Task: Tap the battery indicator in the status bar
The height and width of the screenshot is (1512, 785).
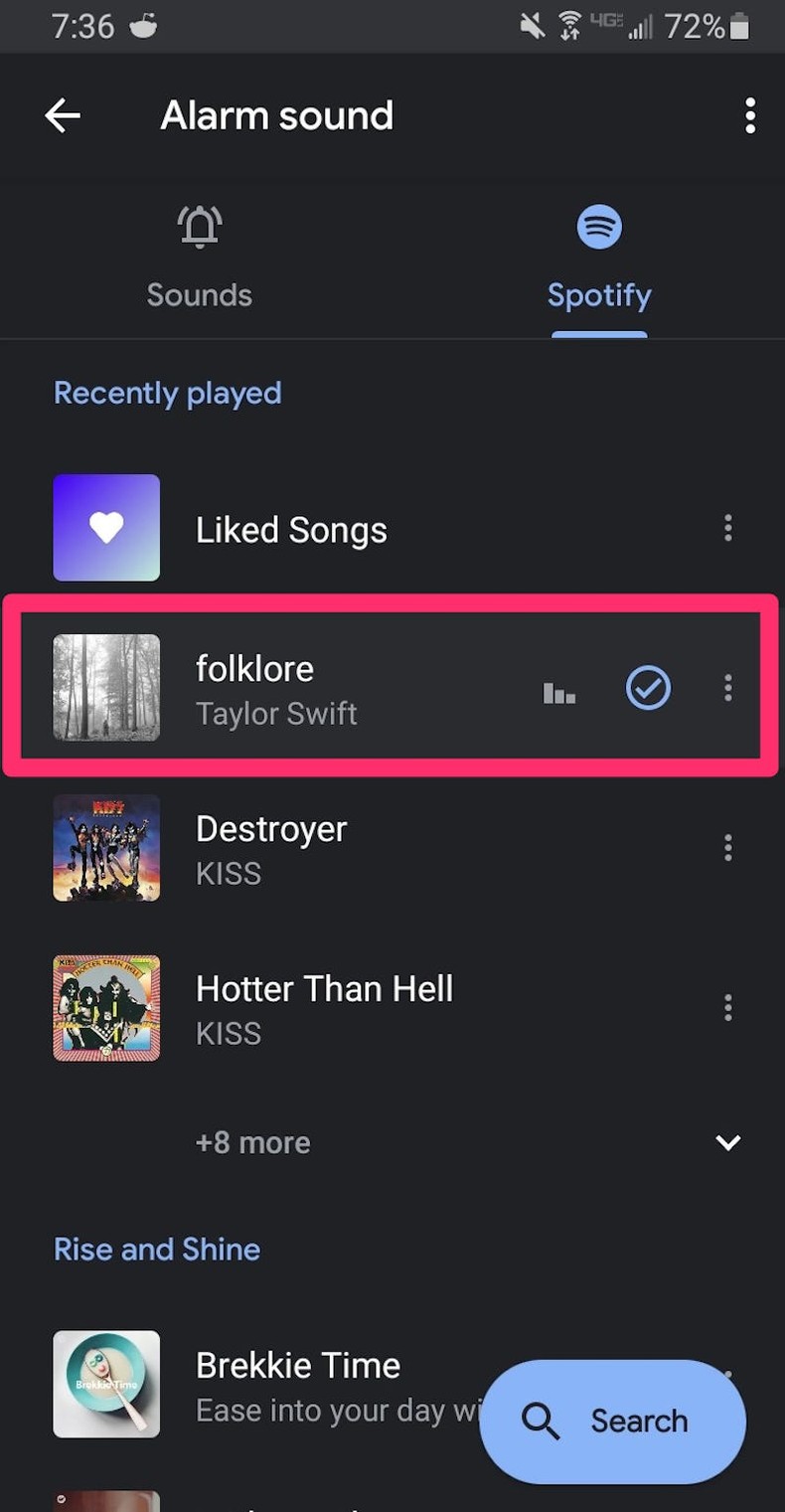Action: (x=737, y=27)
